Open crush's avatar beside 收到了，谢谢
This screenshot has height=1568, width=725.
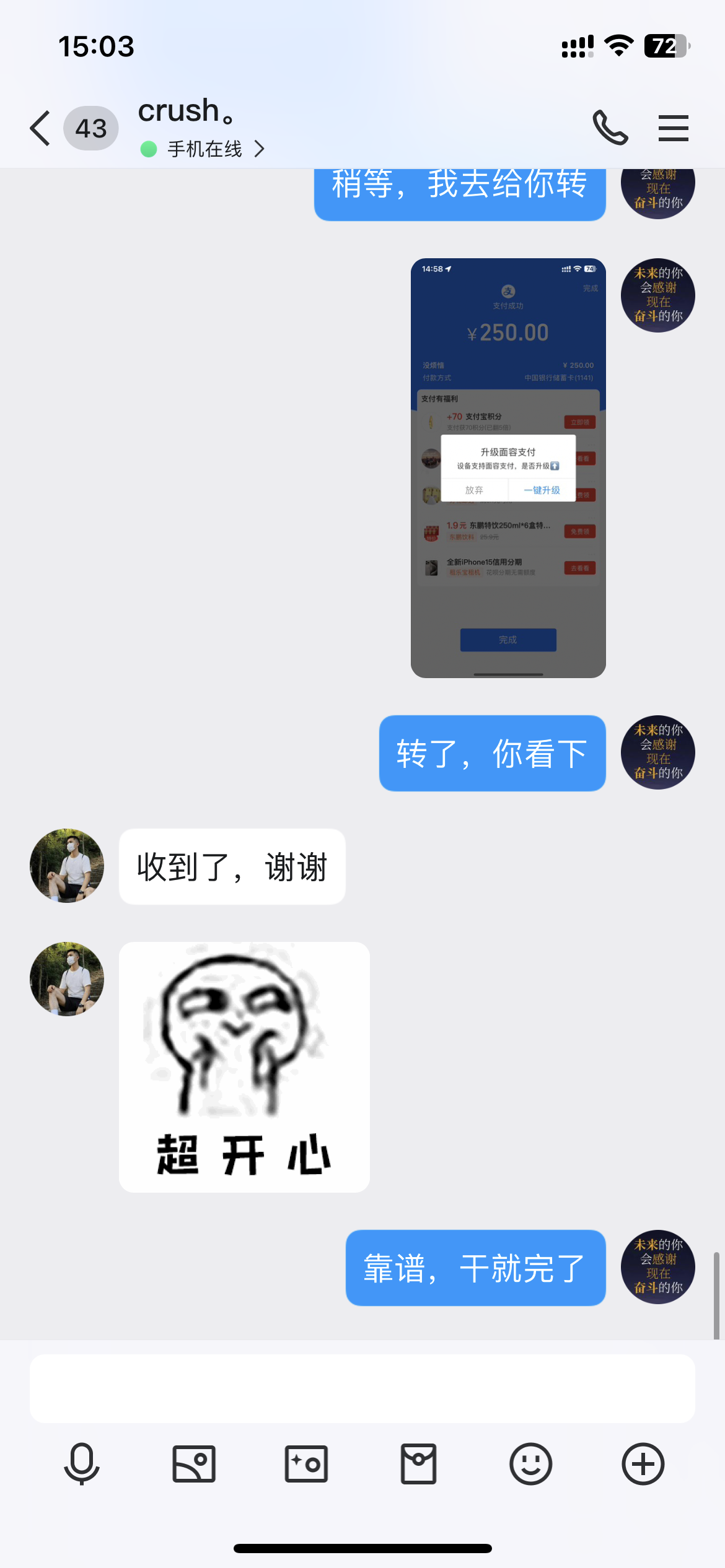pyautogui.click(x=67, y=866)
